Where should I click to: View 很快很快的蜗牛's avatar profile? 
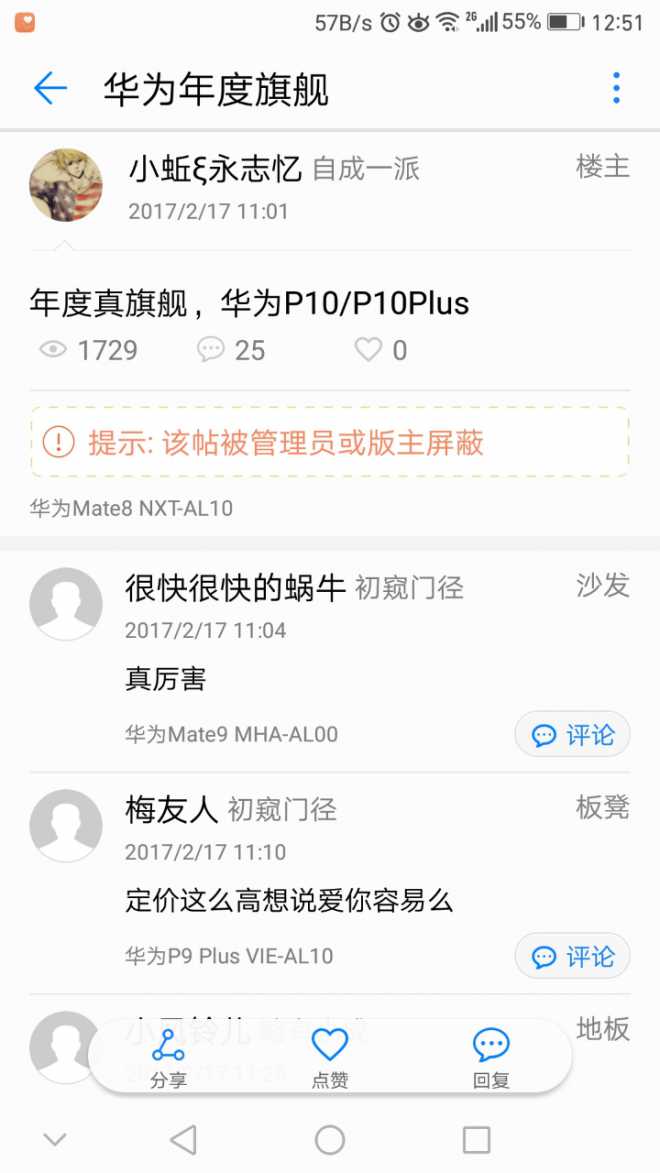(x=66, y=604)
